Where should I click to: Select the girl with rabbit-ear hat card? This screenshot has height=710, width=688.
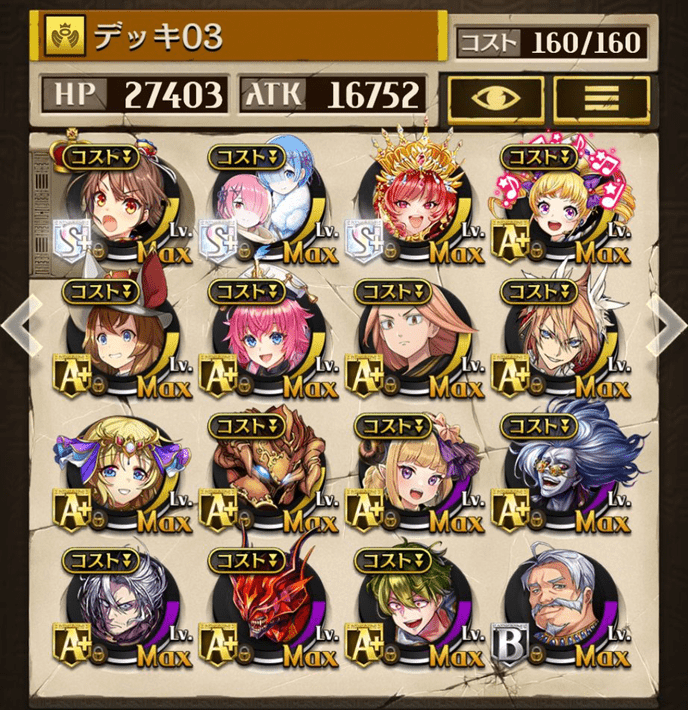click(x=115, y=340)
